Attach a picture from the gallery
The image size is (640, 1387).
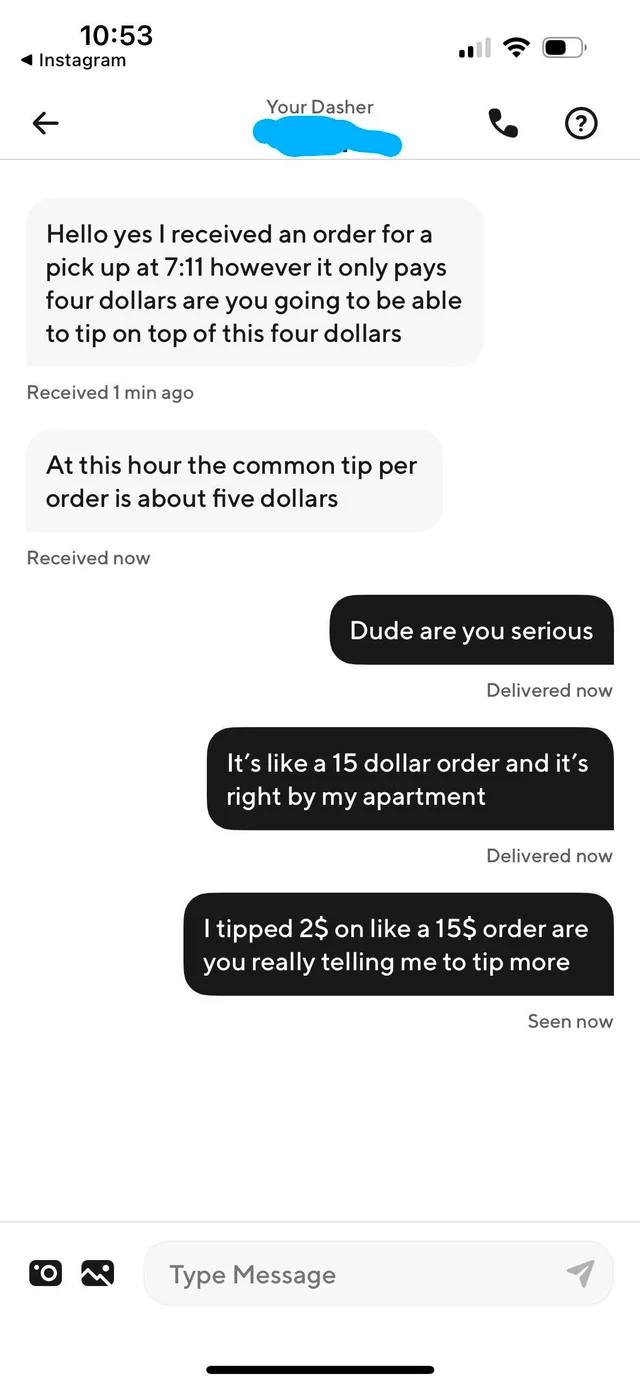pyautogui.click(x=98, y=1273)
